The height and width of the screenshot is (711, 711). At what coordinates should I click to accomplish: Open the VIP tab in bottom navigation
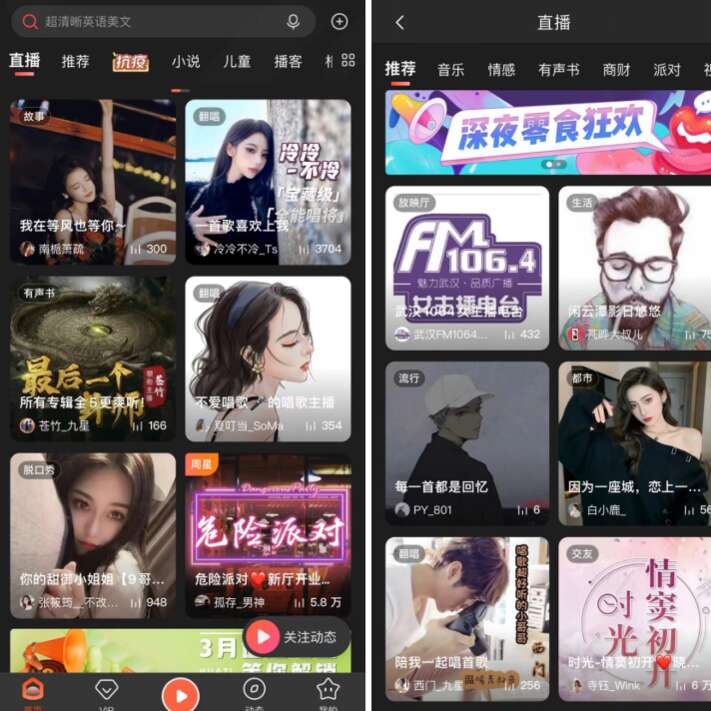pyautogui.click(x=106, y=691)
